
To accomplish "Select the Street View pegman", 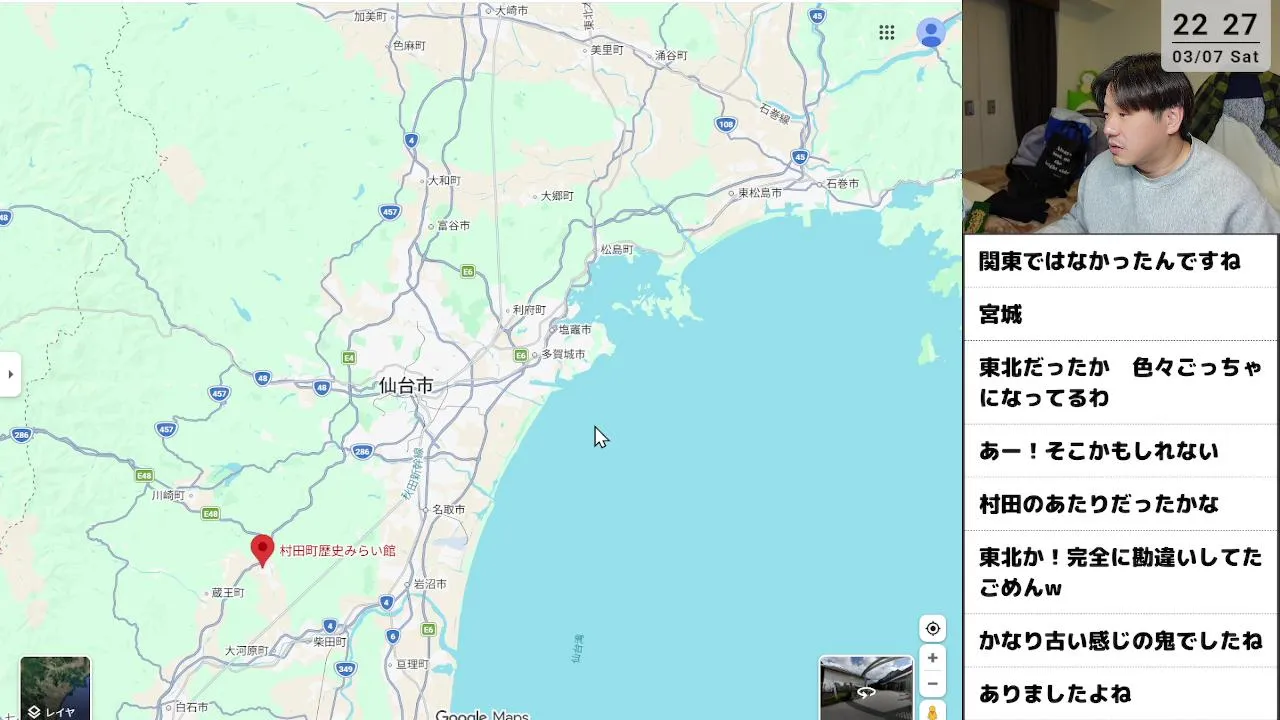I will pyautogui.click(x=932, y=712).
